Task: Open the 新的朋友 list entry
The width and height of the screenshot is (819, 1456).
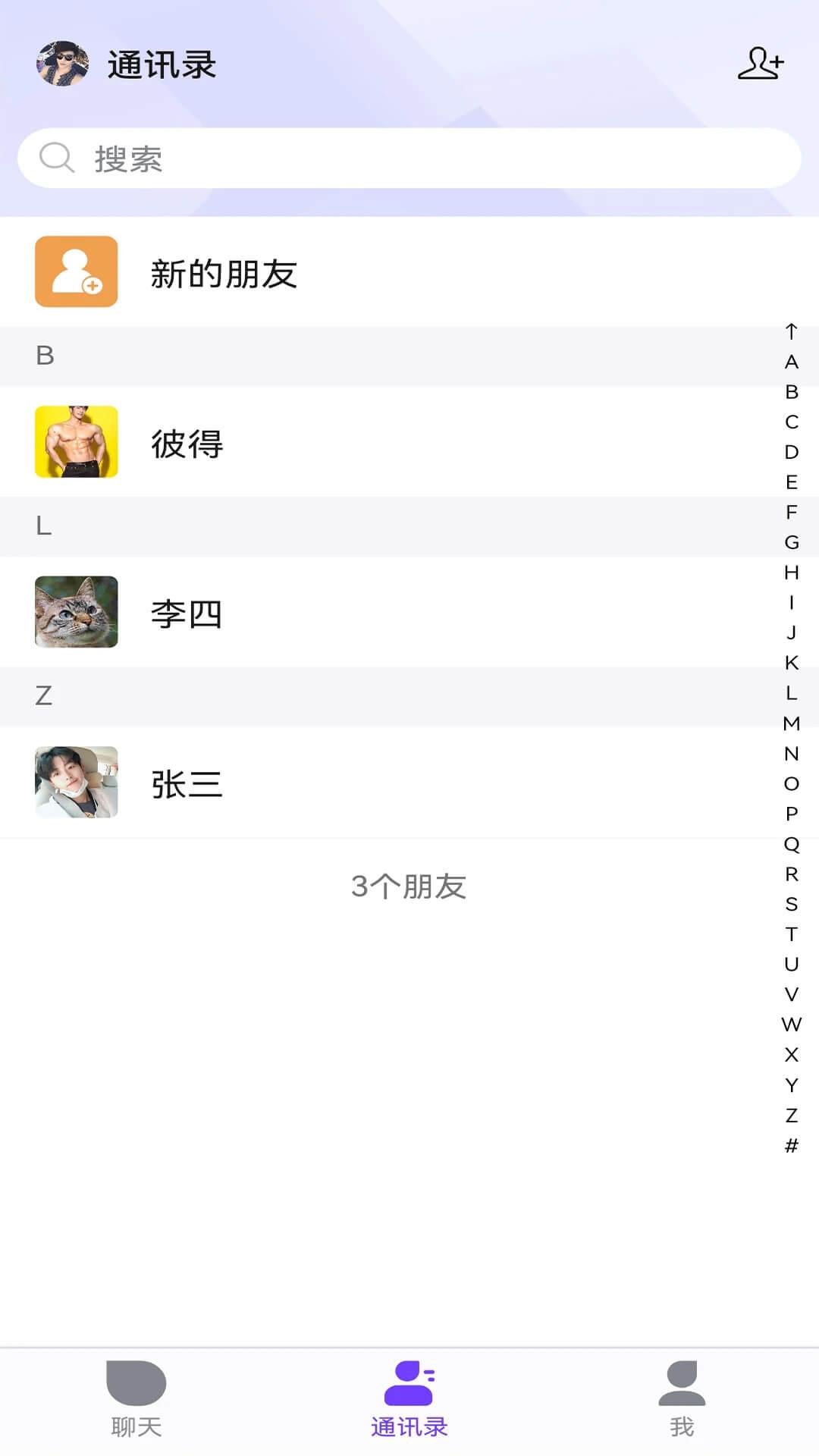Action: pos(303,273)
